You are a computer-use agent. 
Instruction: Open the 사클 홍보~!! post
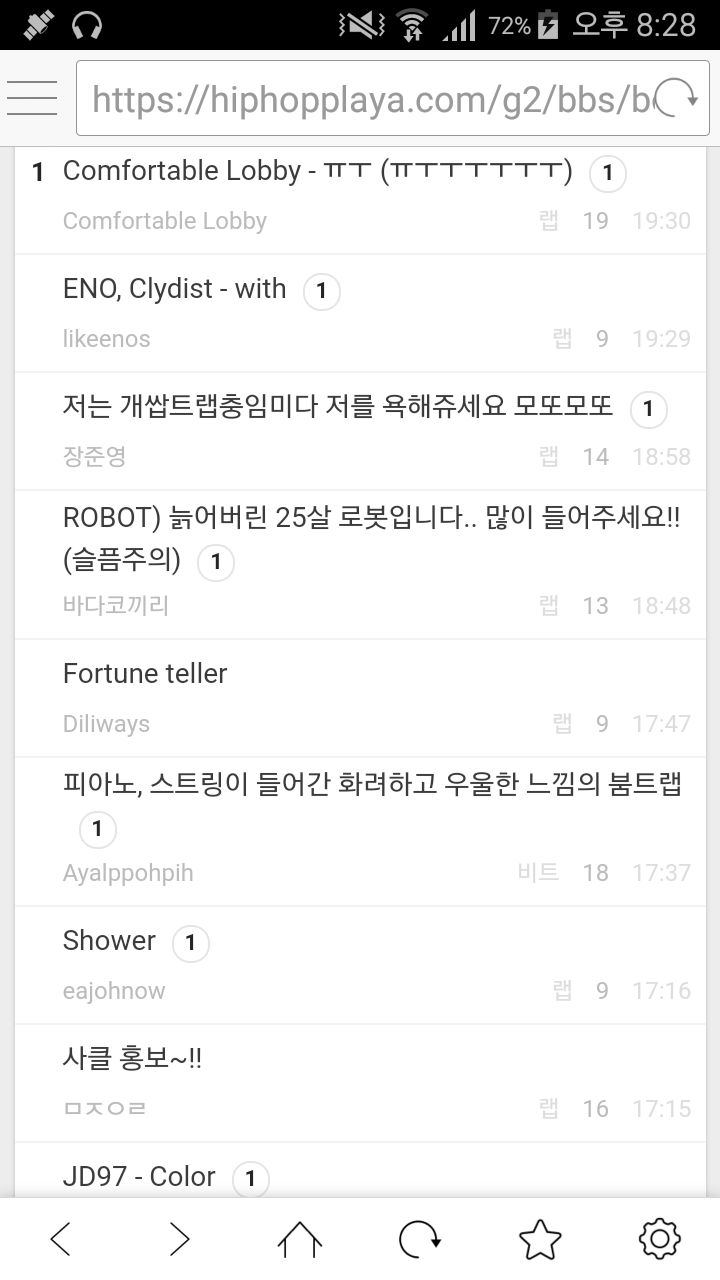click(132, 1058)
